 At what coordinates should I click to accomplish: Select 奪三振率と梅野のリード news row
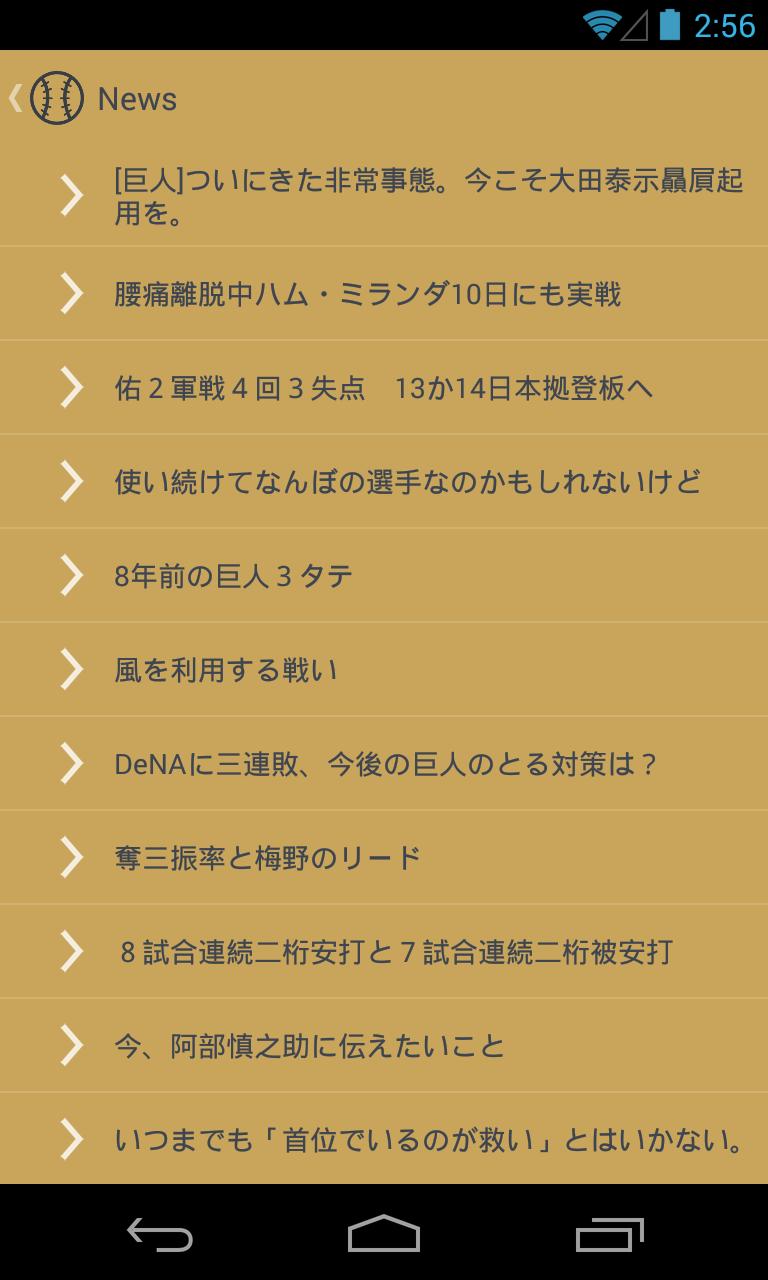[268, 858]
